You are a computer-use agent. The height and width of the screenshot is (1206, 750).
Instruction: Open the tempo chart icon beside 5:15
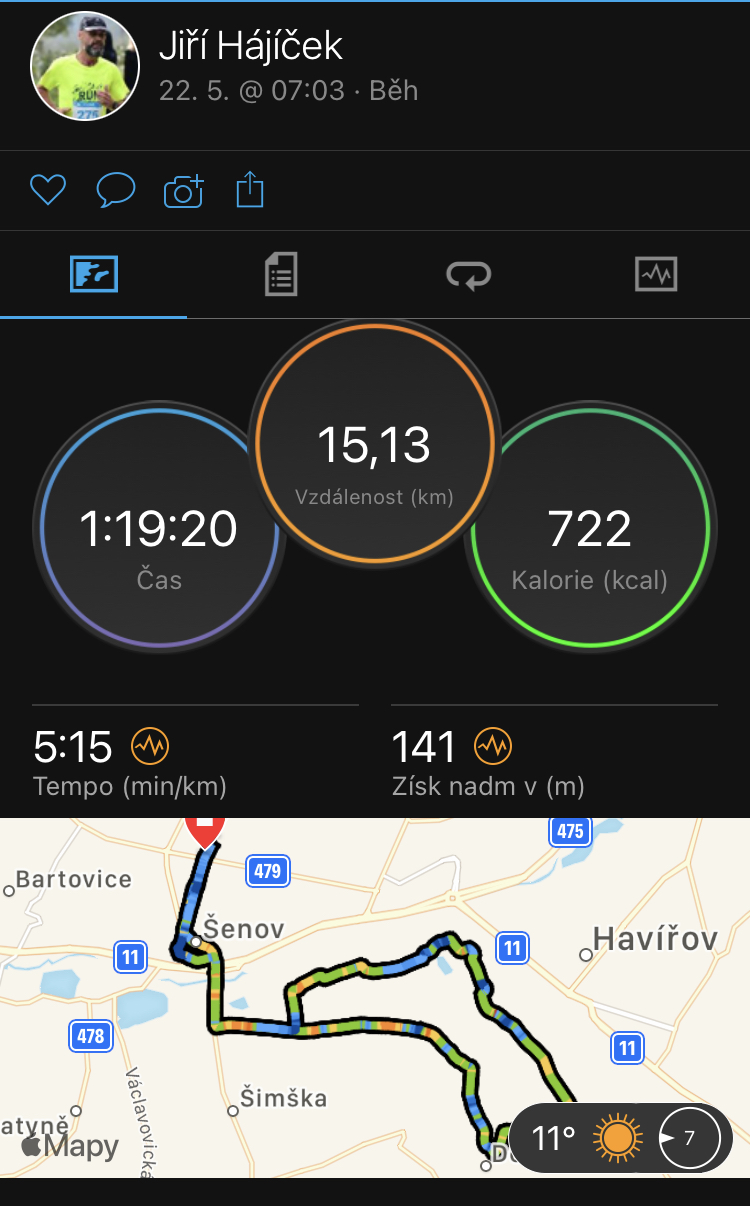coord(151,746)
